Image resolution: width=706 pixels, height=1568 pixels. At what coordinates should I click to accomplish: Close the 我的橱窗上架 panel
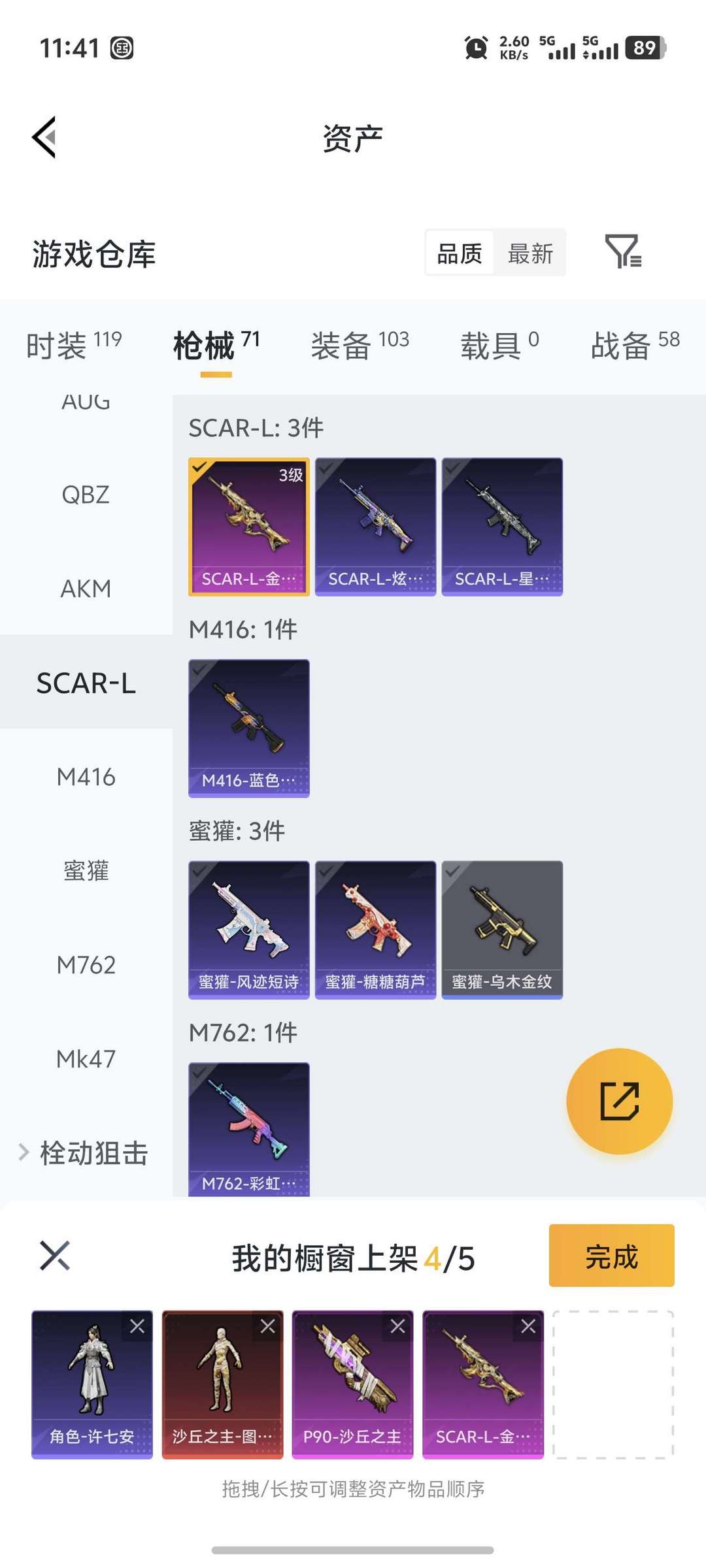click(x=55, y=1256)
